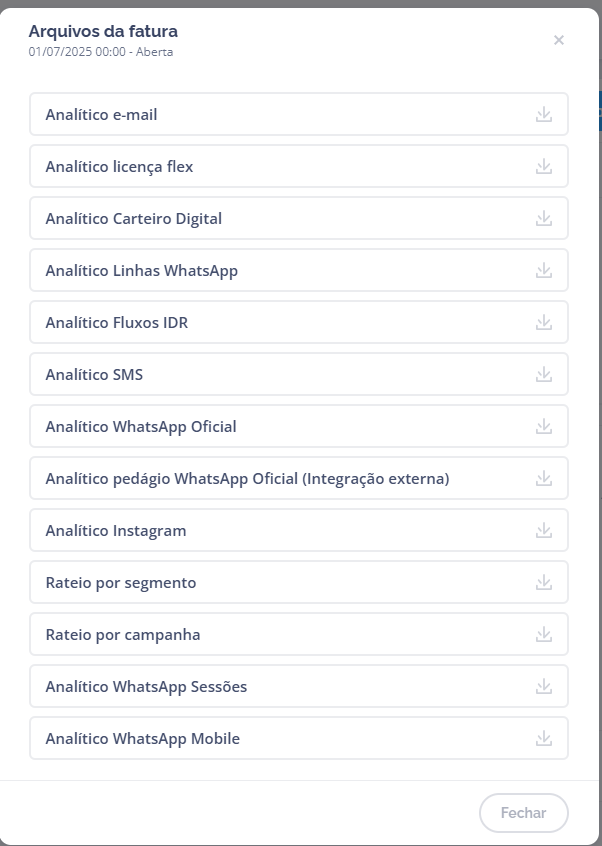The height and width of the screenshot is (846, 602).
Task: Download Analítico Linhas WhatsApp
Action: click(544, 271)
